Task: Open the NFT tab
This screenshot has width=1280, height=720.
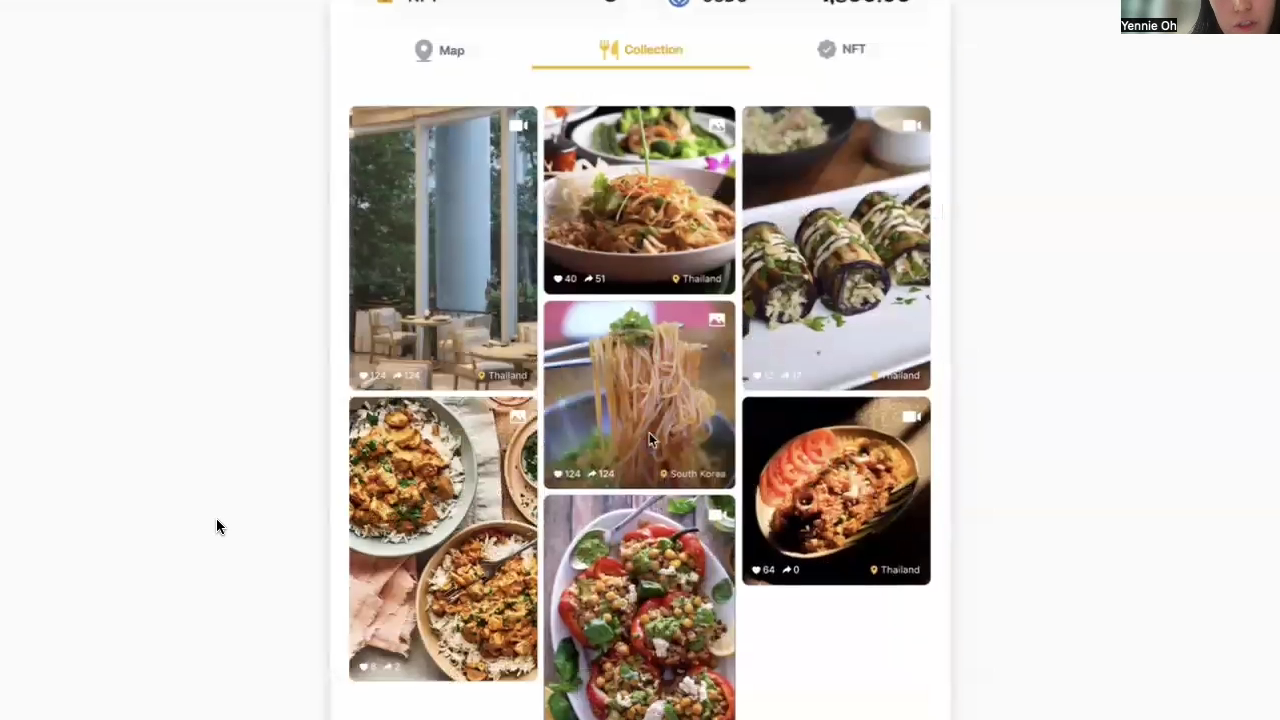Action: pyautogui.click(x=841, y=49)
